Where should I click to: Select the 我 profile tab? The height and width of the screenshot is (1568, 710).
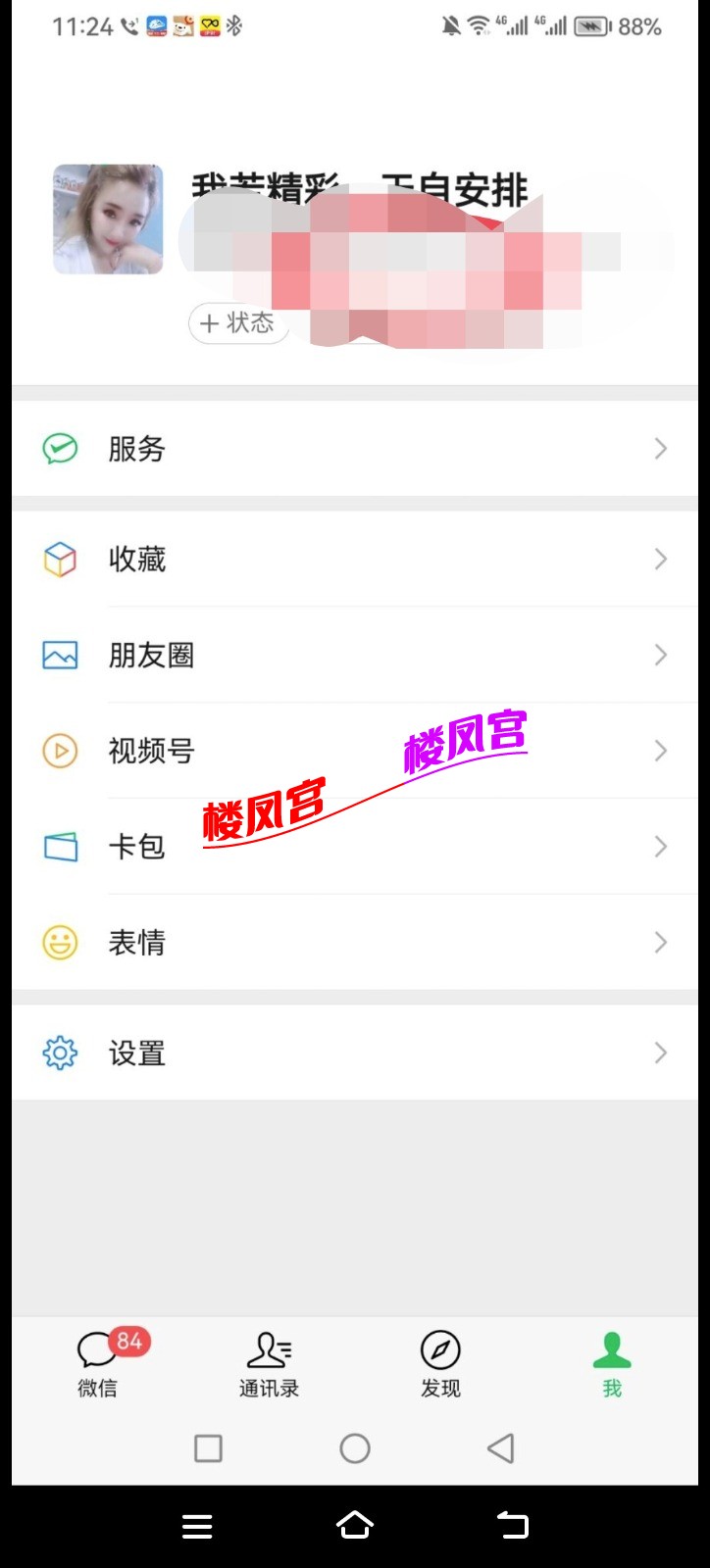[x=612, y=1362]
